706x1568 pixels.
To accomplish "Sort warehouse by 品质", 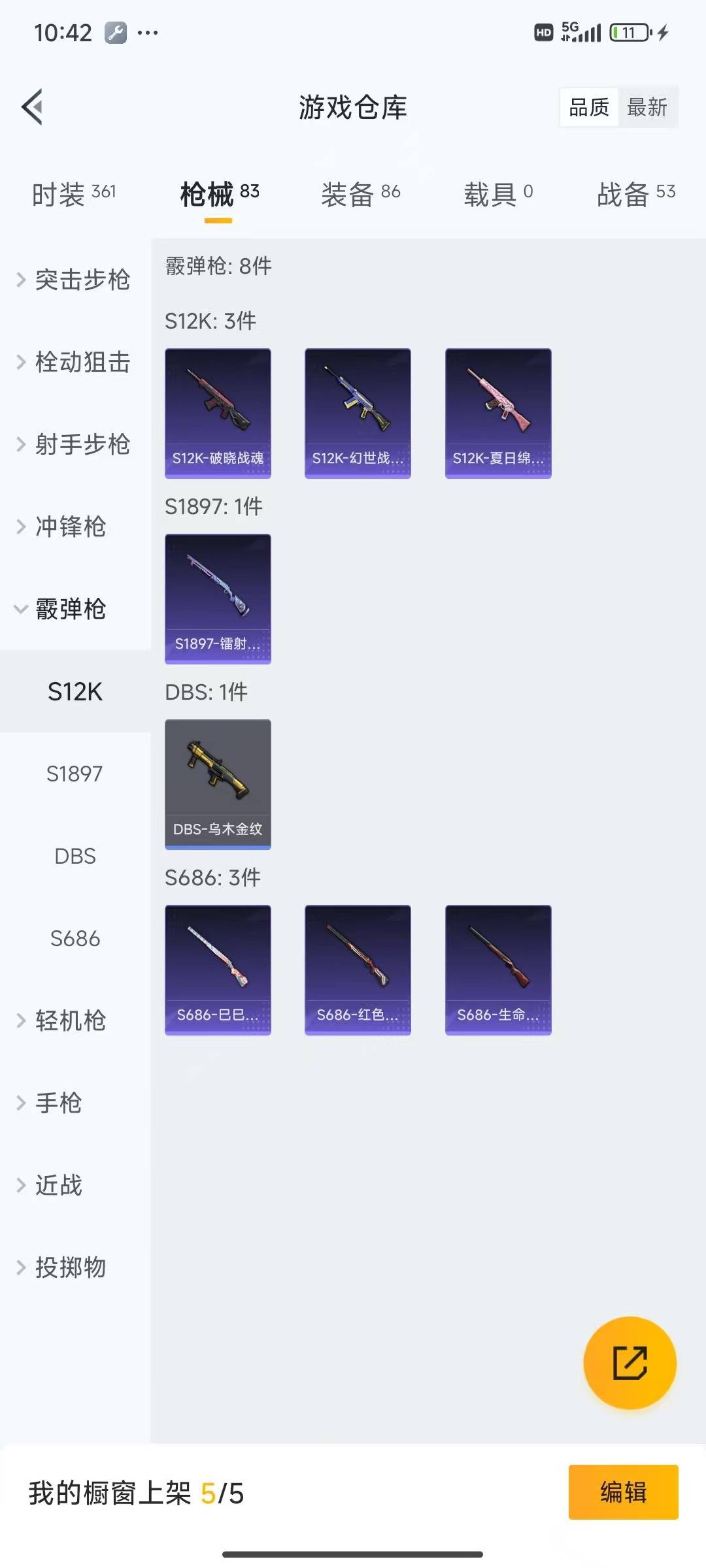I will coord(589,107).
